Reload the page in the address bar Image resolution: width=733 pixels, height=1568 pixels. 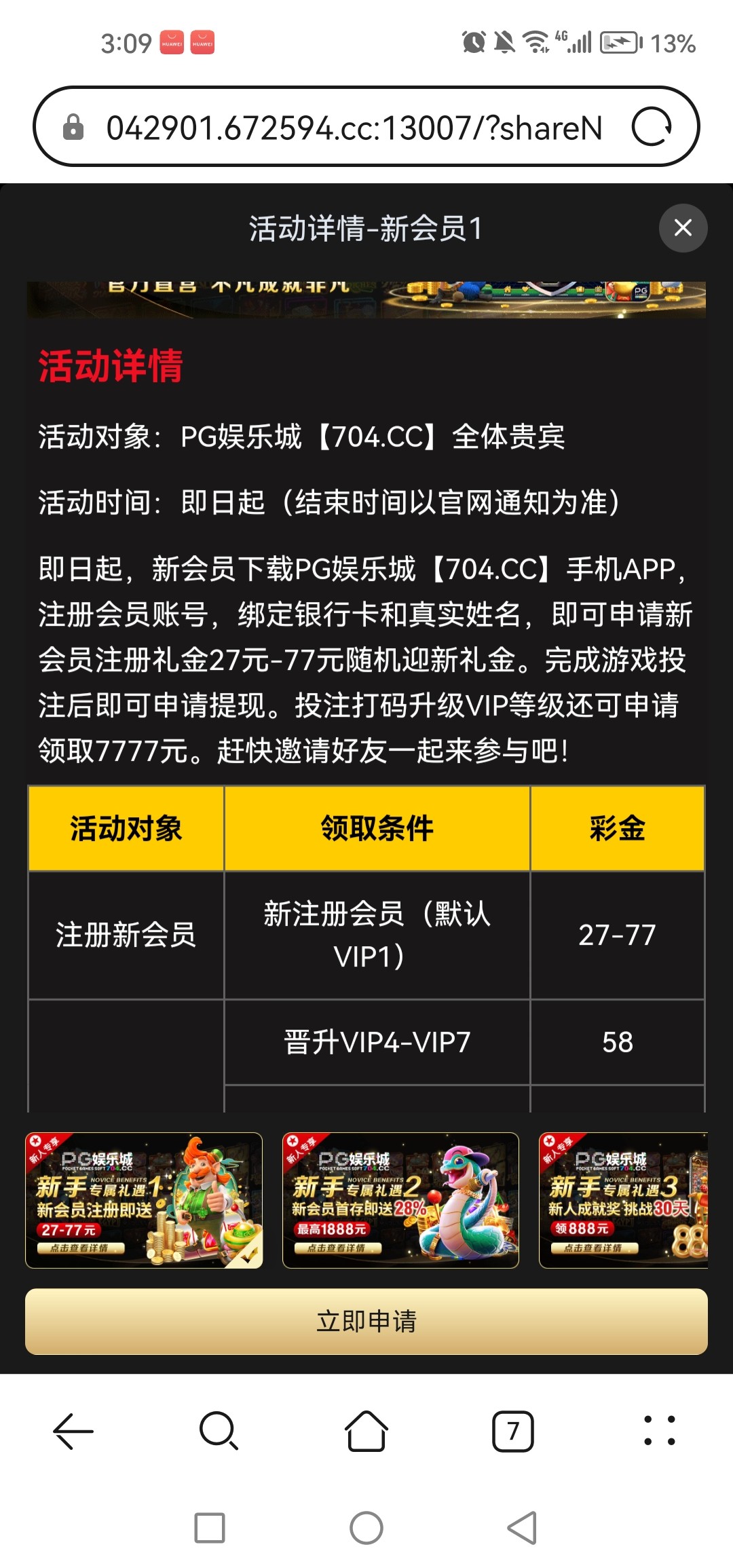[x=652, y=127]
